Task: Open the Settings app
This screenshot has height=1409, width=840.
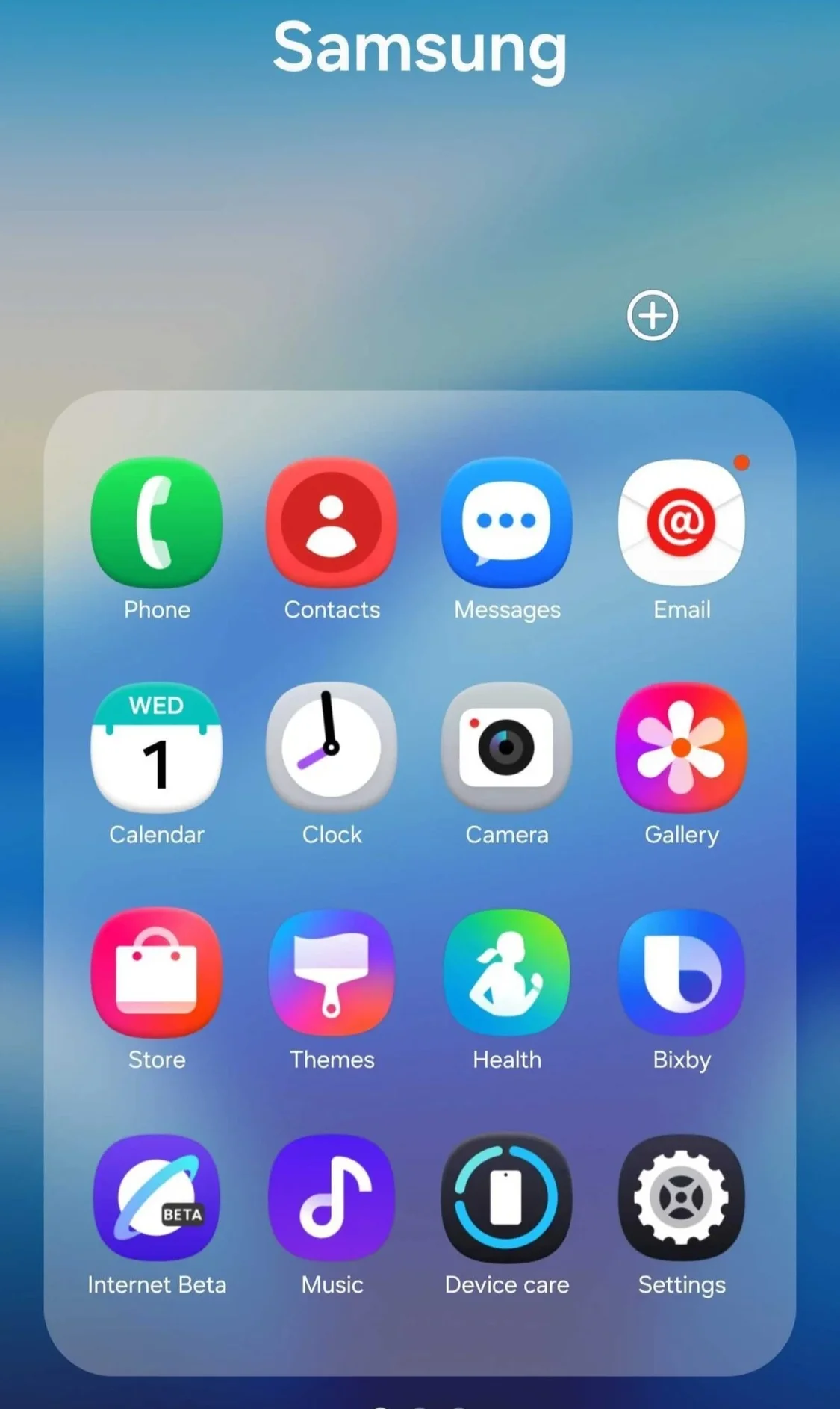Action: point(681,1198)
